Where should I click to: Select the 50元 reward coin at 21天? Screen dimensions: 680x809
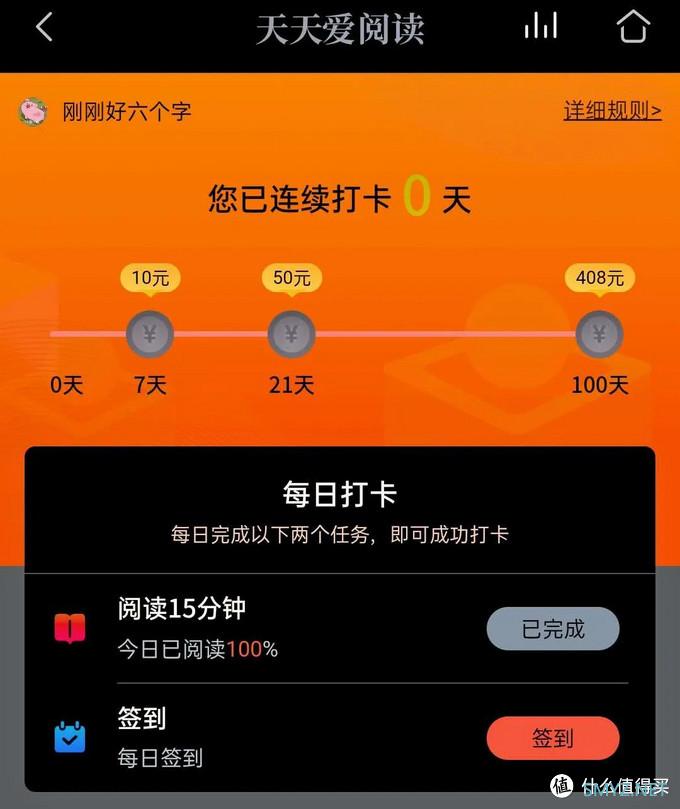291,334
